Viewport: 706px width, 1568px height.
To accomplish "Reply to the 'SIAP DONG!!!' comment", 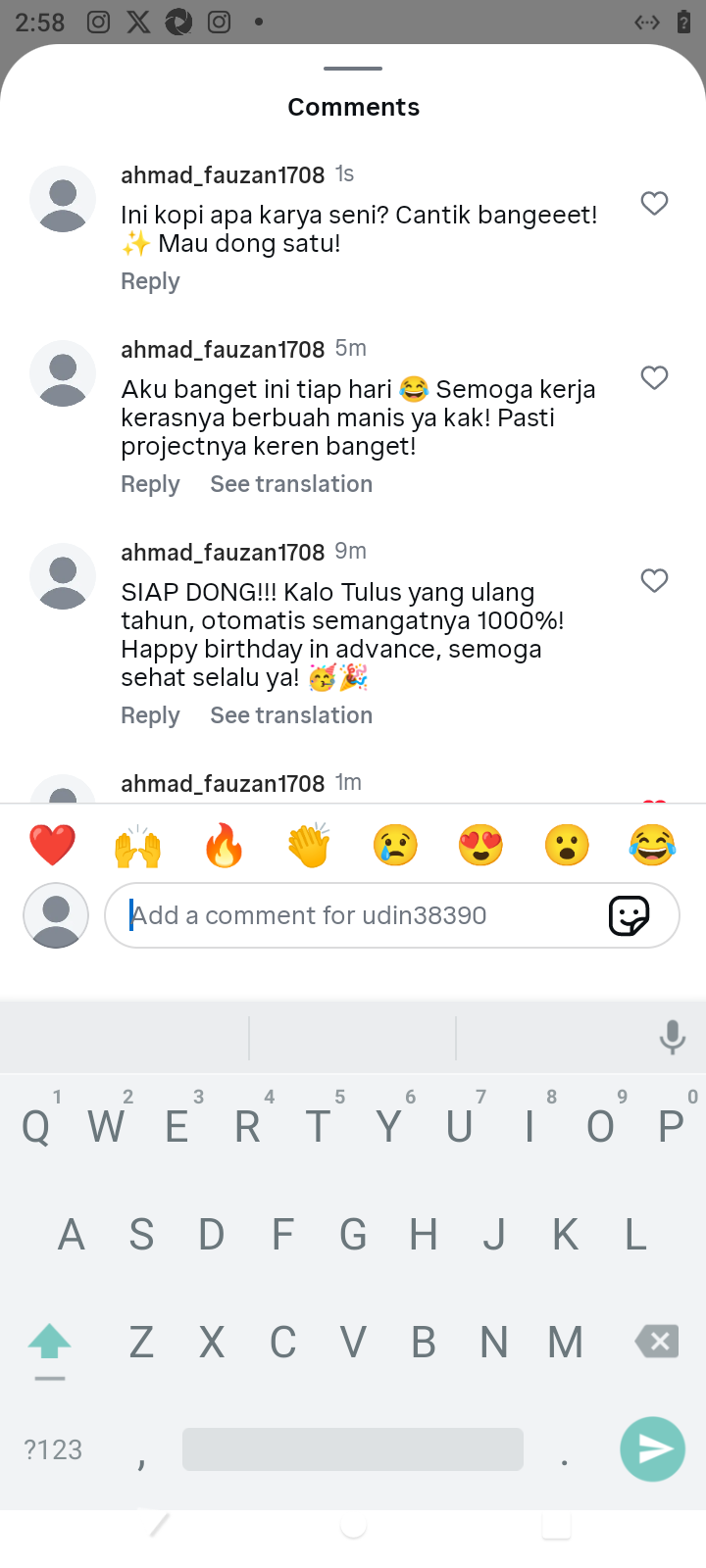I will tap(150, 715).
